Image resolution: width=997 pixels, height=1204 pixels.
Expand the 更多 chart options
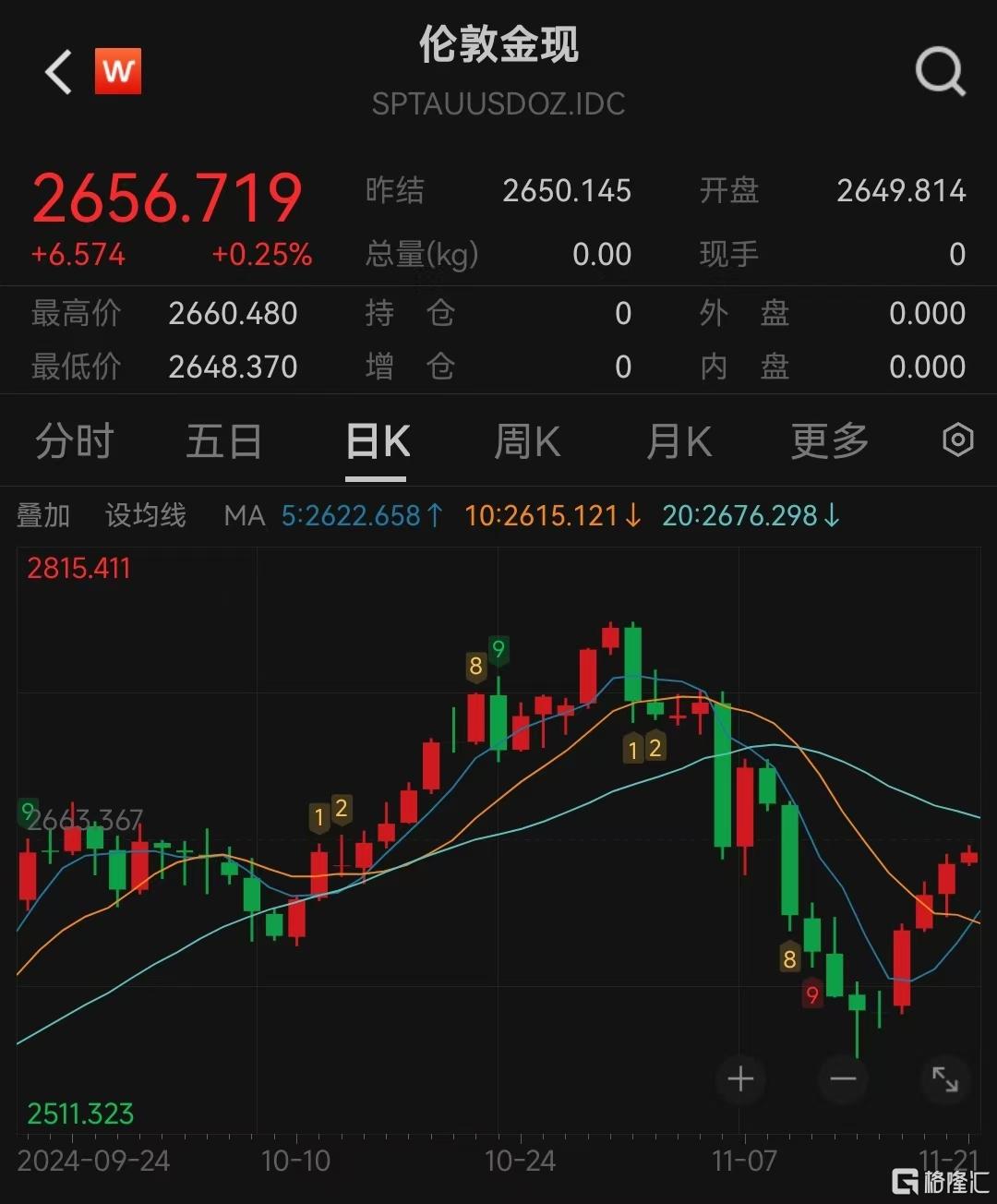click(x=828, y=441)
